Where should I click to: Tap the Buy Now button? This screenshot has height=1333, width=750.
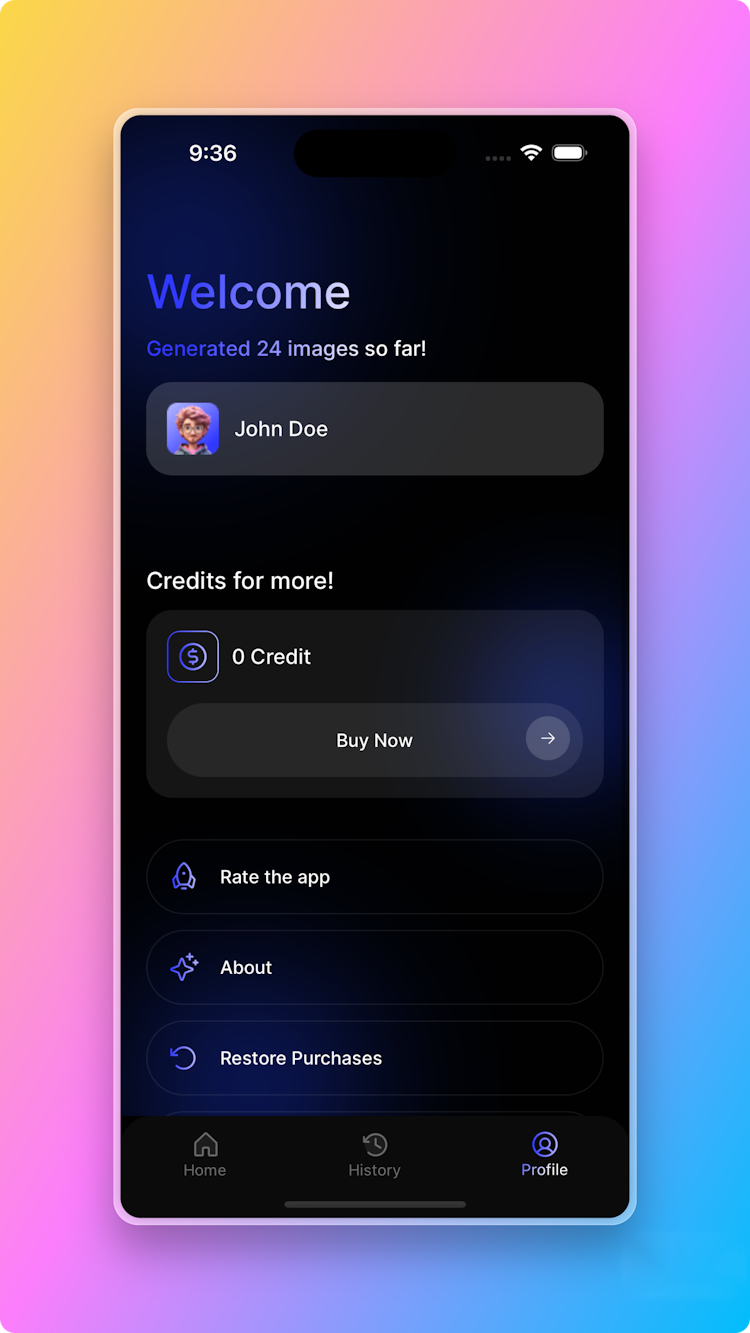[375, 740]
